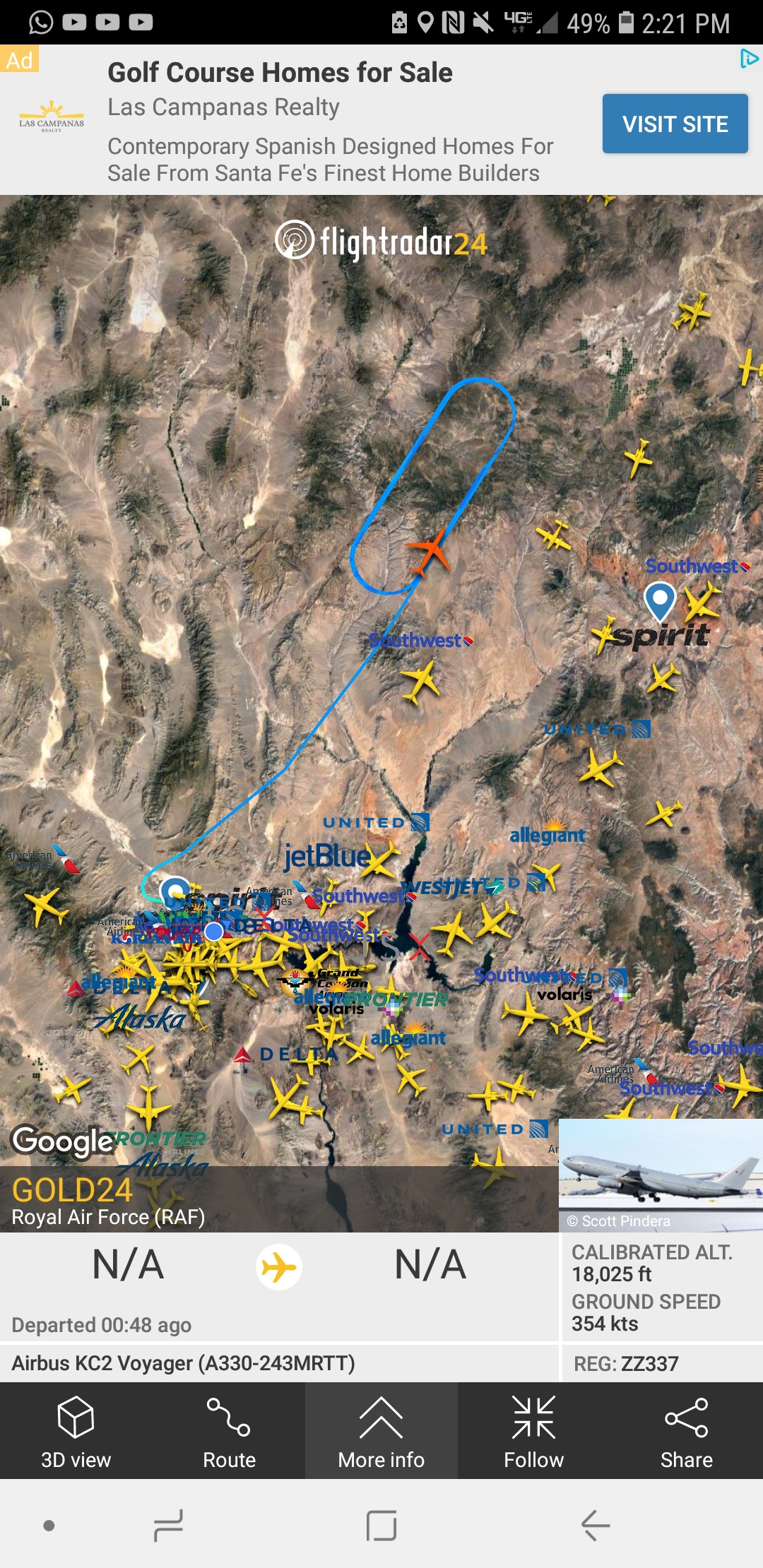The width and height of the screenshot is (763, 1568).
Task: Open the aircraft photo by Scott Pindera
Action: [x=661, y=1174]
